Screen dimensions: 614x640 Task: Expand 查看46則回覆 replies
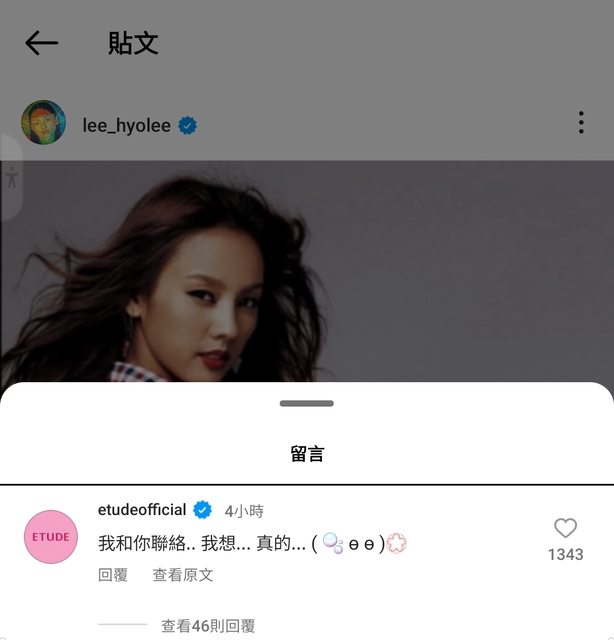[x=208, y=626]
